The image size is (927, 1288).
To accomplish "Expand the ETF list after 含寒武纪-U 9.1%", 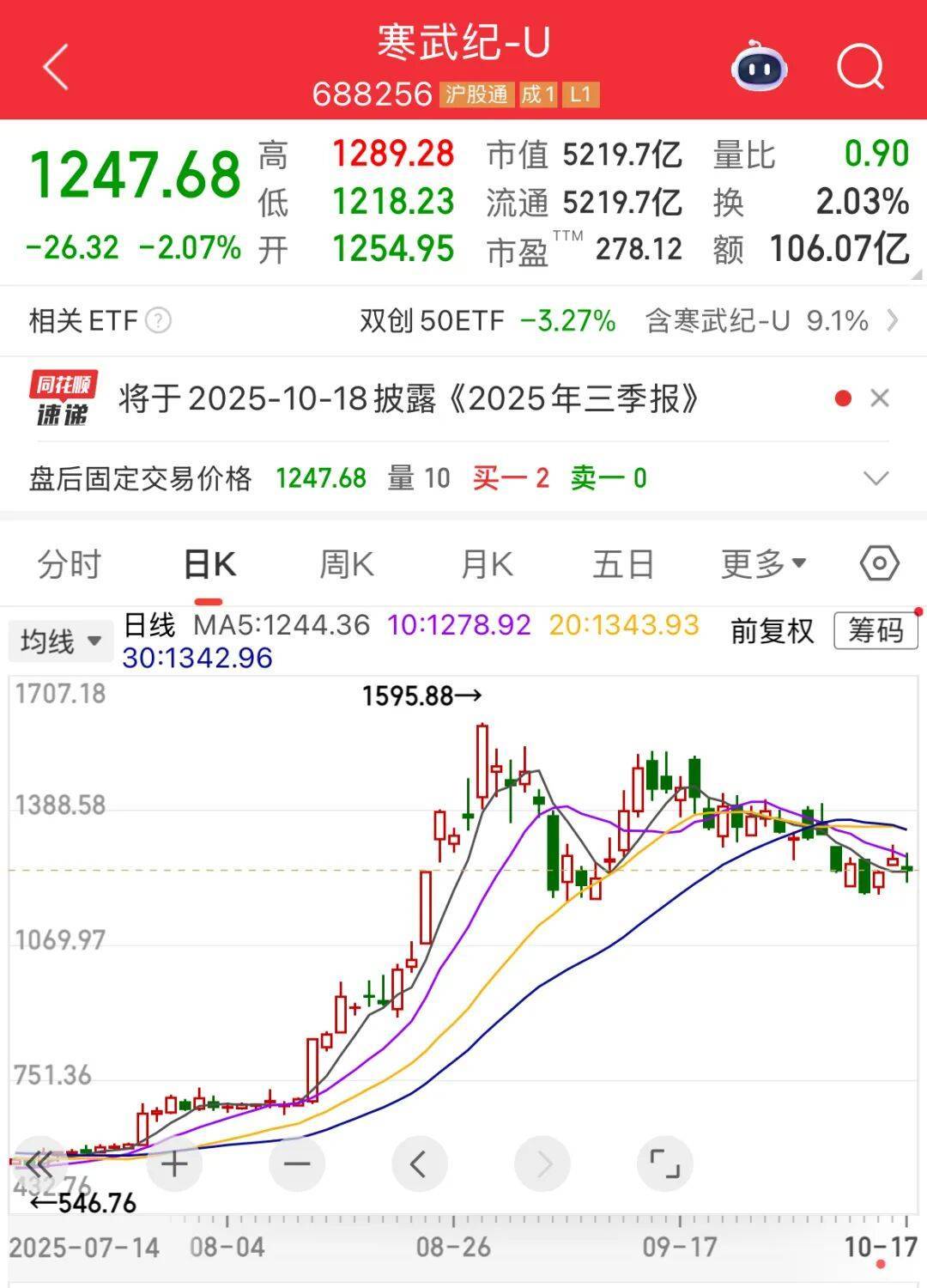I will pyautogui.click(x=893, y=322).
